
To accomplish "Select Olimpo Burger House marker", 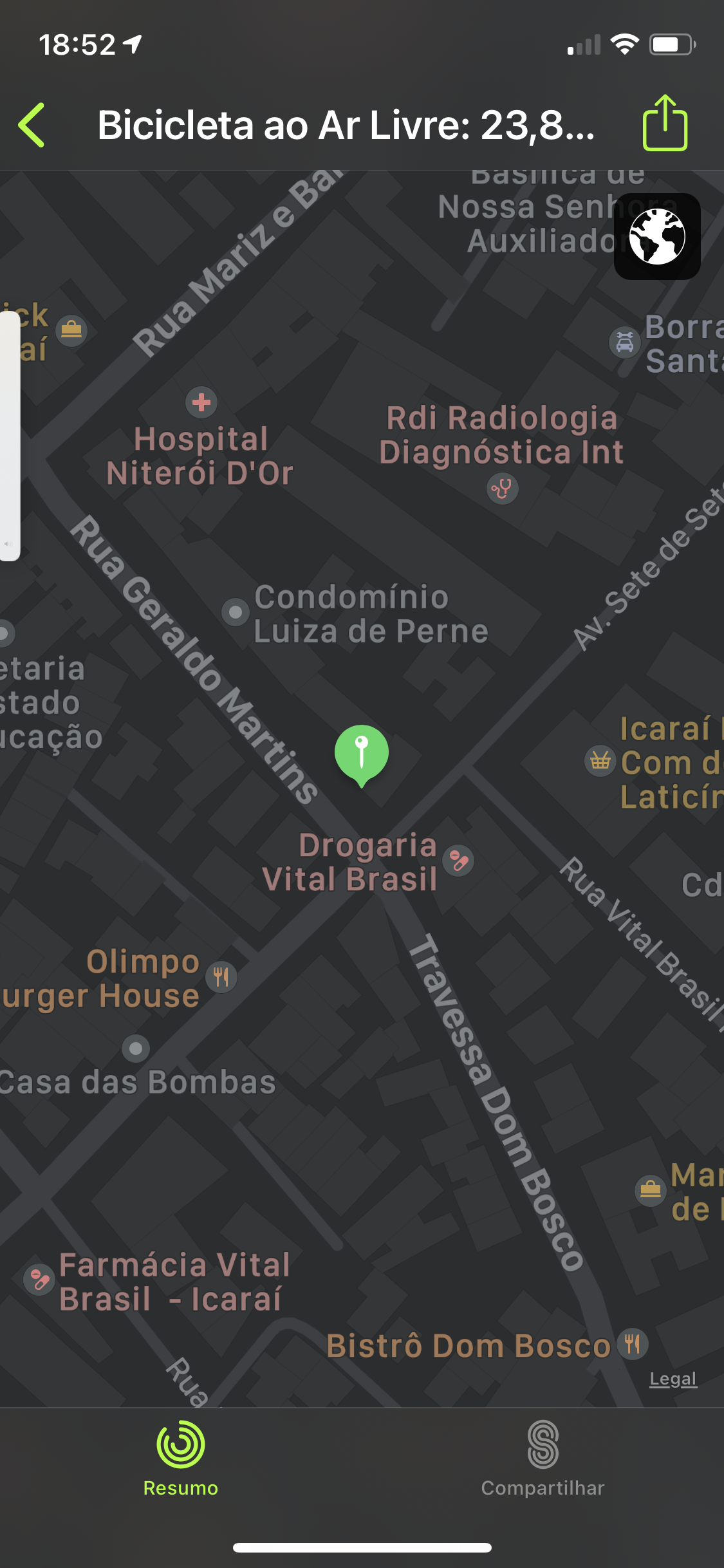I will click(x=221, y=976).
